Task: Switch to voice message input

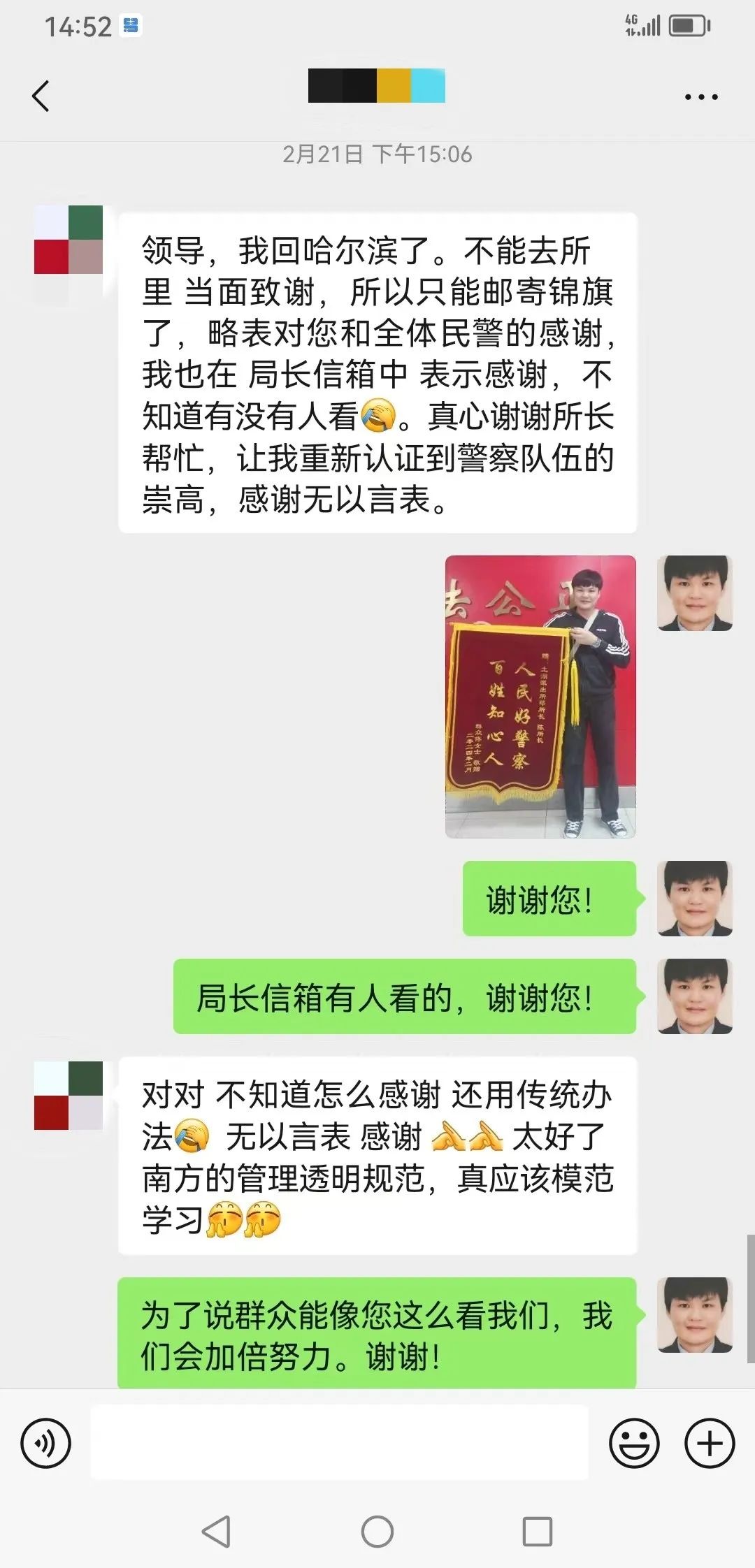Action: click(x=45, y=1443)
